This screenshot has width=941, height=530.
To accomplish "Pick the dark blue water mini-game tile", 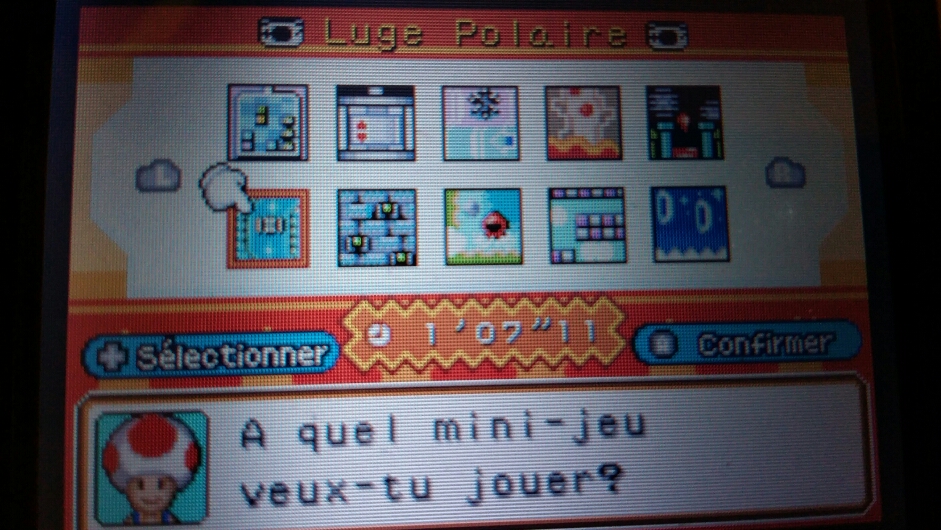I will click(x=690, y=224).
